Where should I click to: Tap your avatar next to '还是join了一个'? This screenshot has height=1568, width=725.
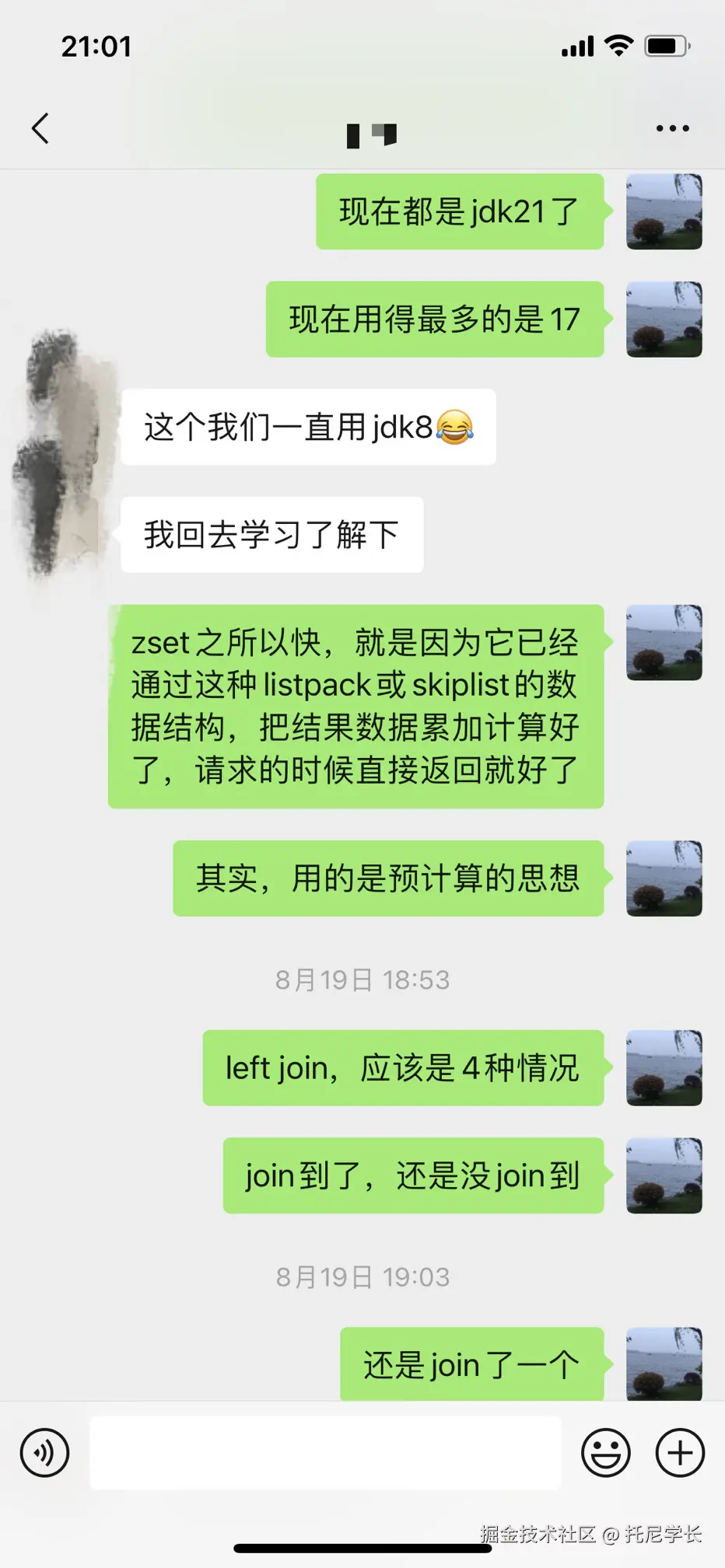(664, 1365)
